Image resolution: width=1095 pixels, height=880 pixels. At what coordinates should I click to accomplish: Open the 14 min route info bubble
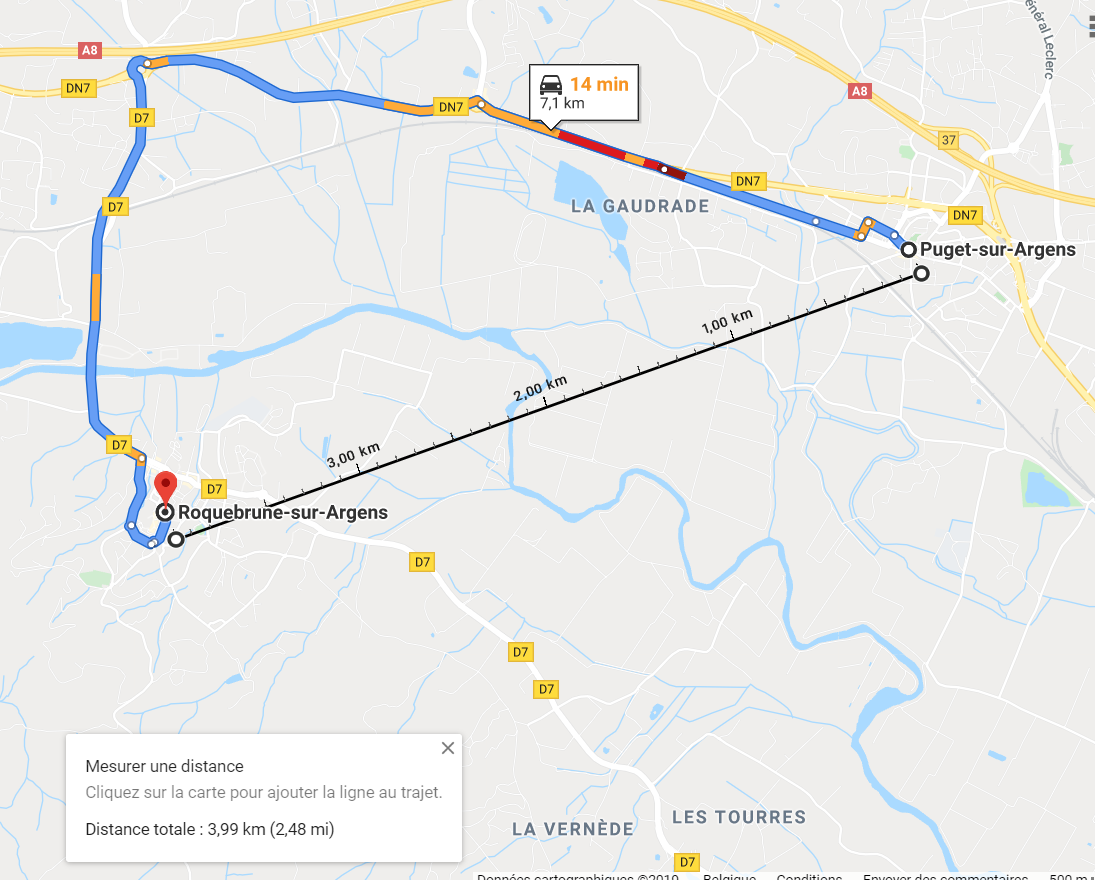(584, 93)
